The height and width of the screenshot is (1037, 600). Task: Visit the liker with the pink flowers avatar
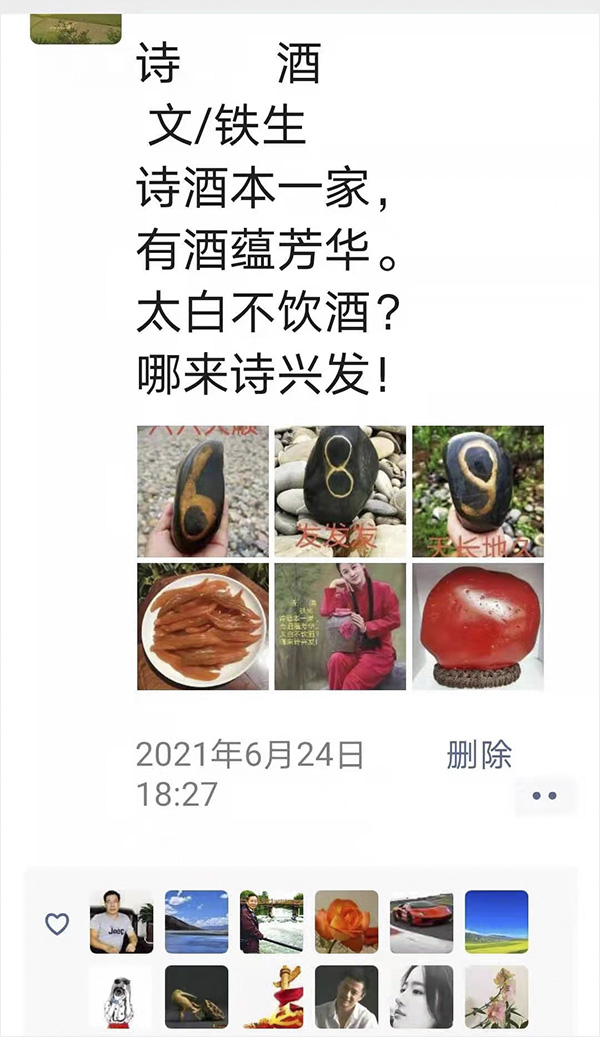click(x=496, y=996)
